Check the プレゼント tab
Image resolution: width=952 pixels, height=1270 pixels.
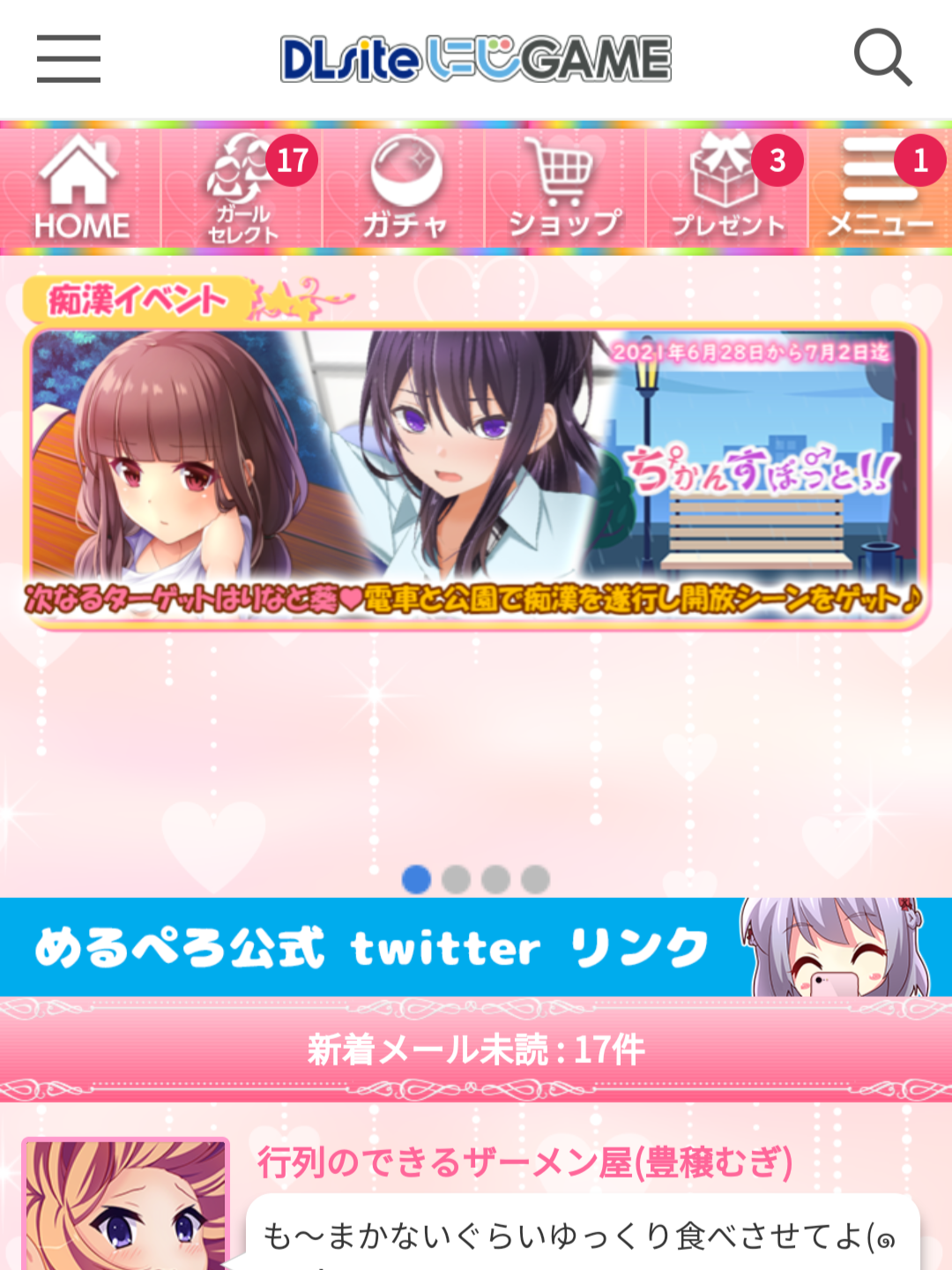pos(727,189)
